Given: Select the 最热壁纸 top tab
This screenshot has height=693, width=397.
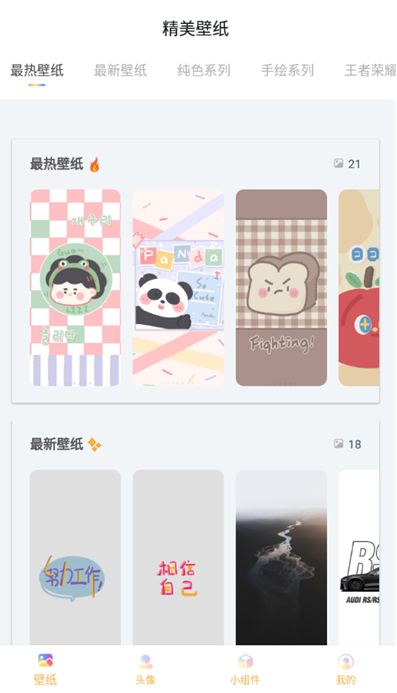Looking at the screenshot, I should pos(37,70).
